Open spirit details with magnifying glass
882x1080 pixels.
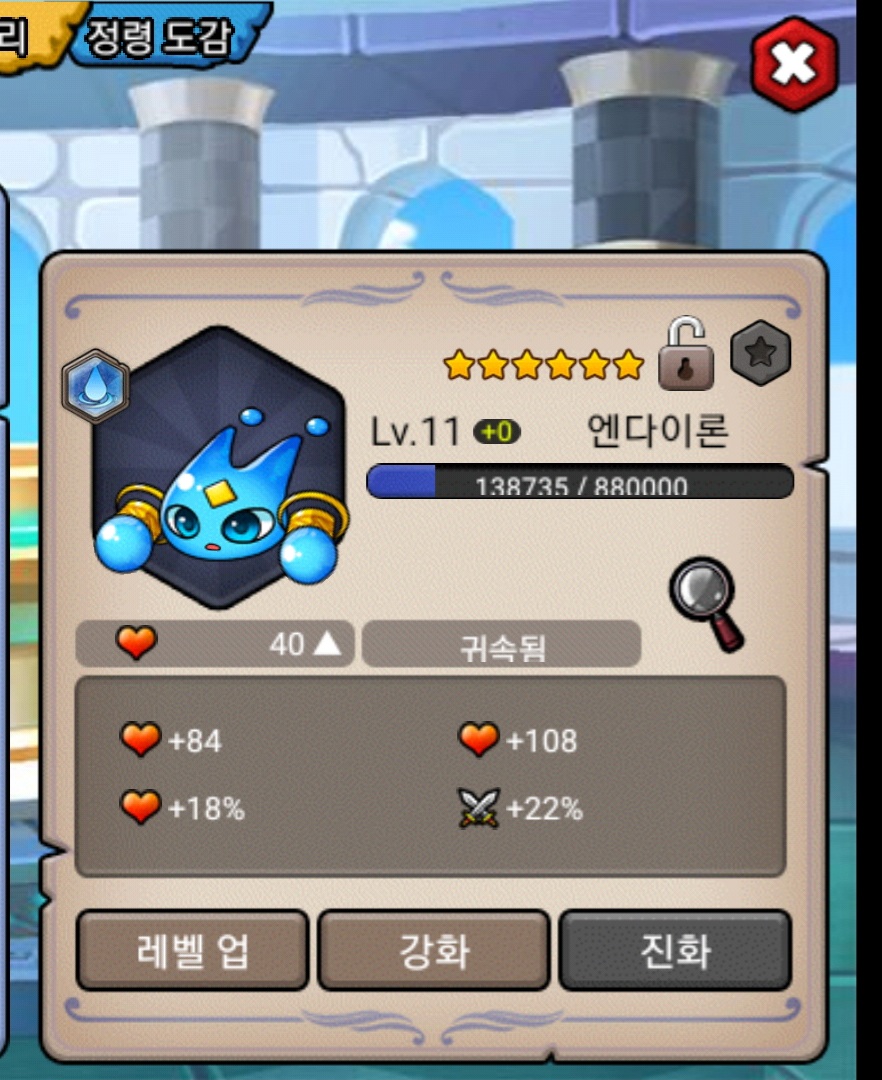point(706,602)
